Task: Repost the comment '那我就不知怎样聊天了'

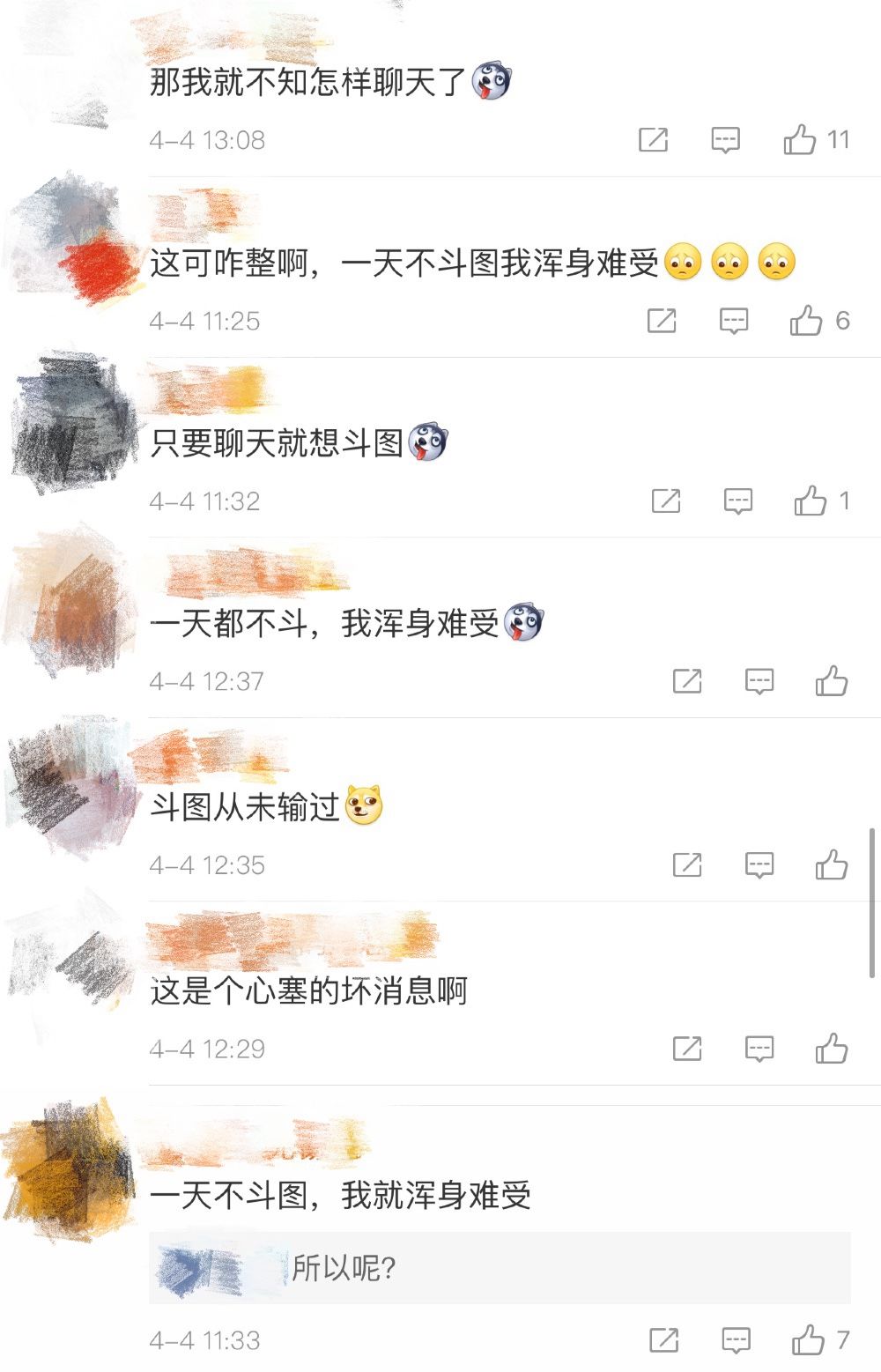Action: [653, 139]
